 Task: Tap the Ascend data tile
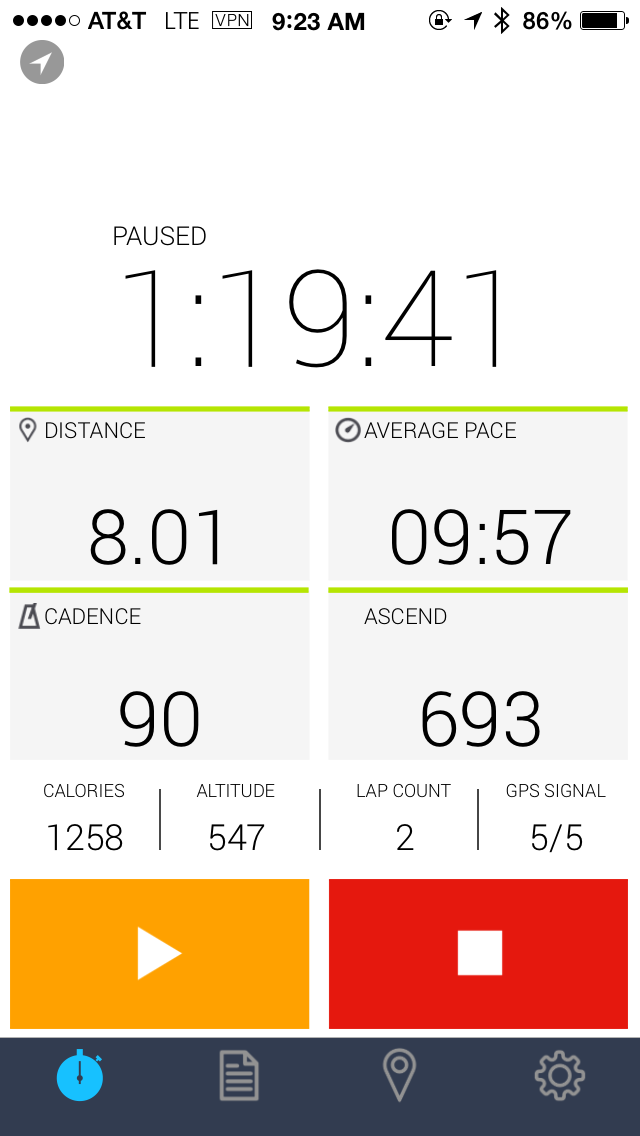click(x=478, y=675)
